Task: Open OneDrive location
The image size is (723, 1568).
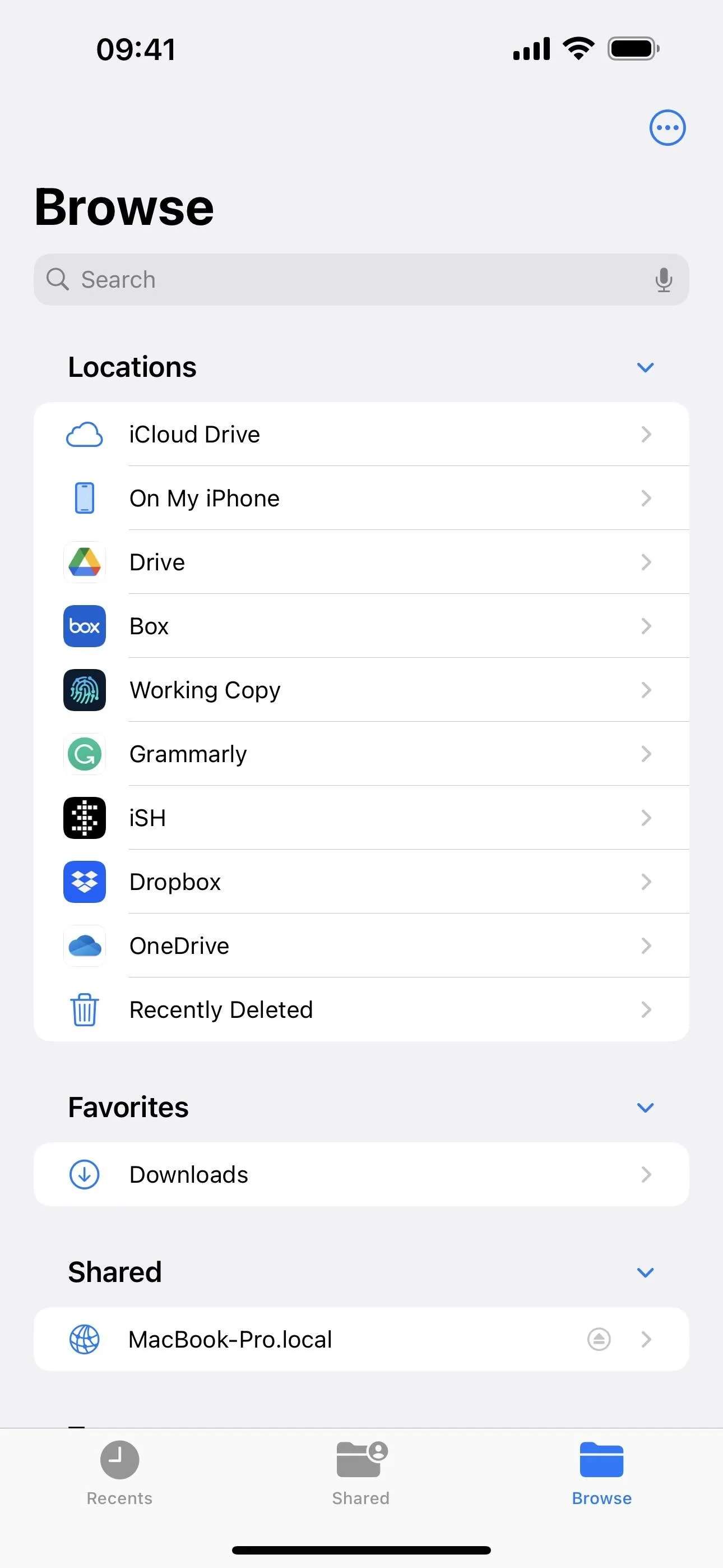Action: click(361, 946)
